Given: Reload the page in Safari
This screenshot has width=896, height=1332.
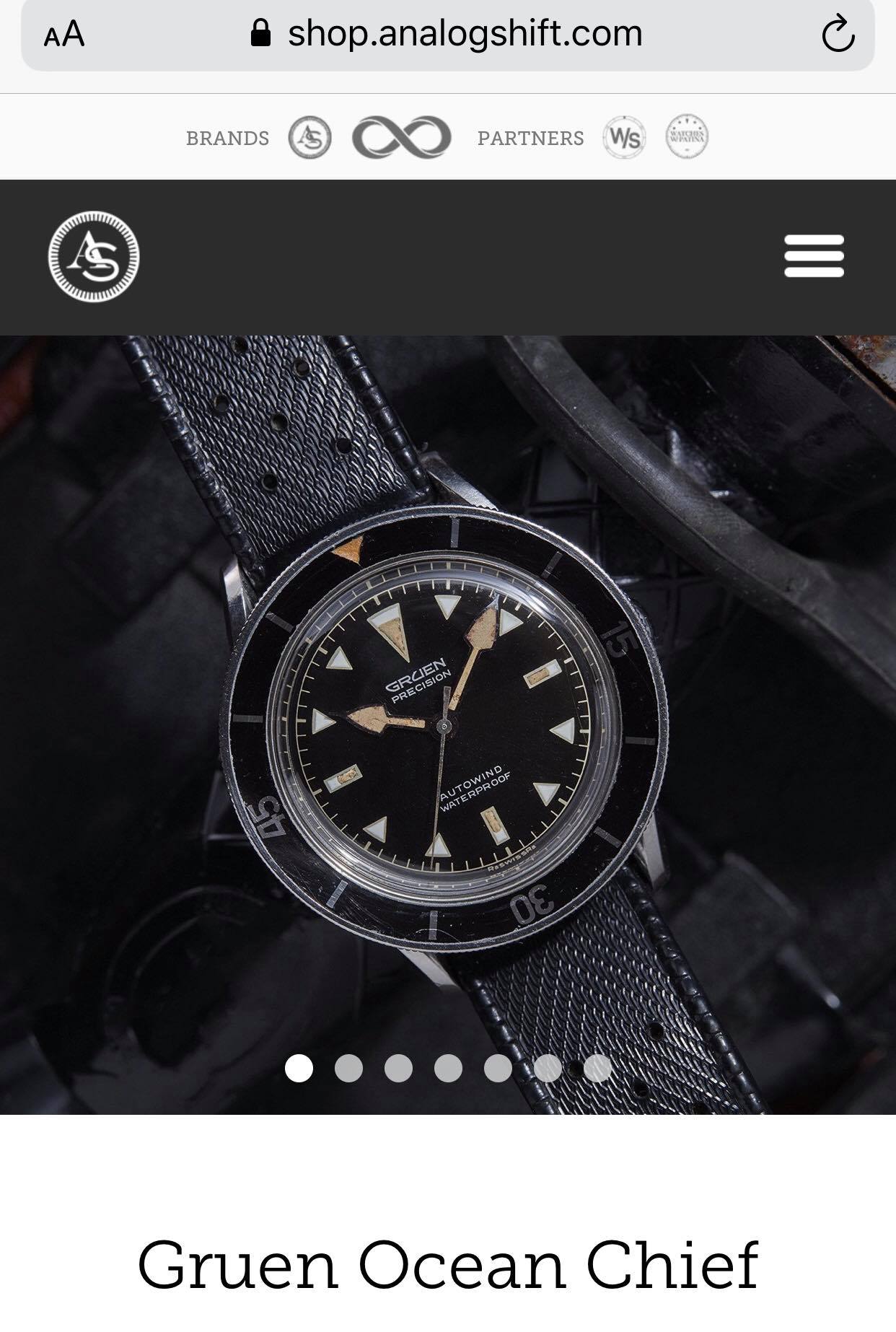Looking at the screenshot, I should coord(838,34).
